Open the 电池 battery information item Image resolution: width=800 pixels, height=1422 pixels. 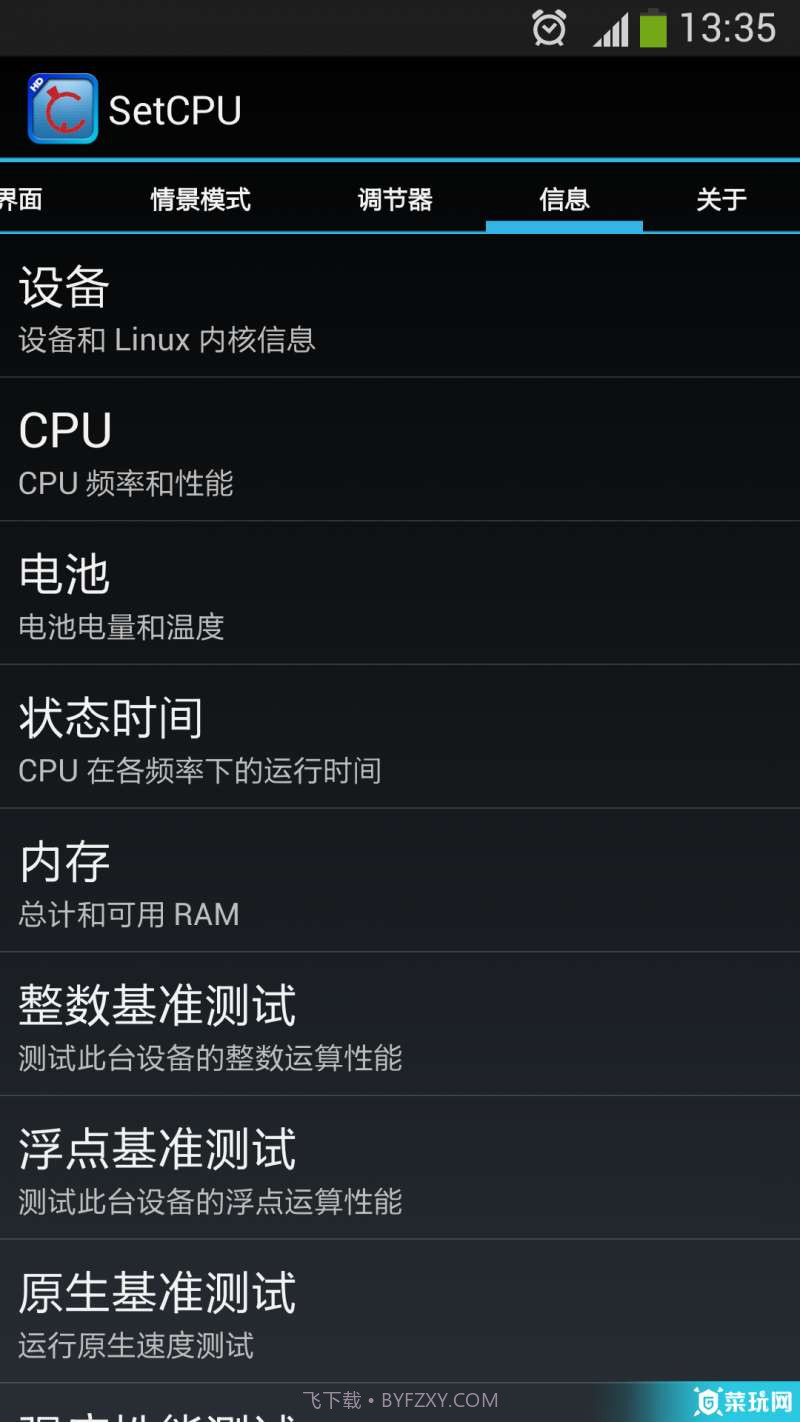pyautogui.click(x=400, y=592)
